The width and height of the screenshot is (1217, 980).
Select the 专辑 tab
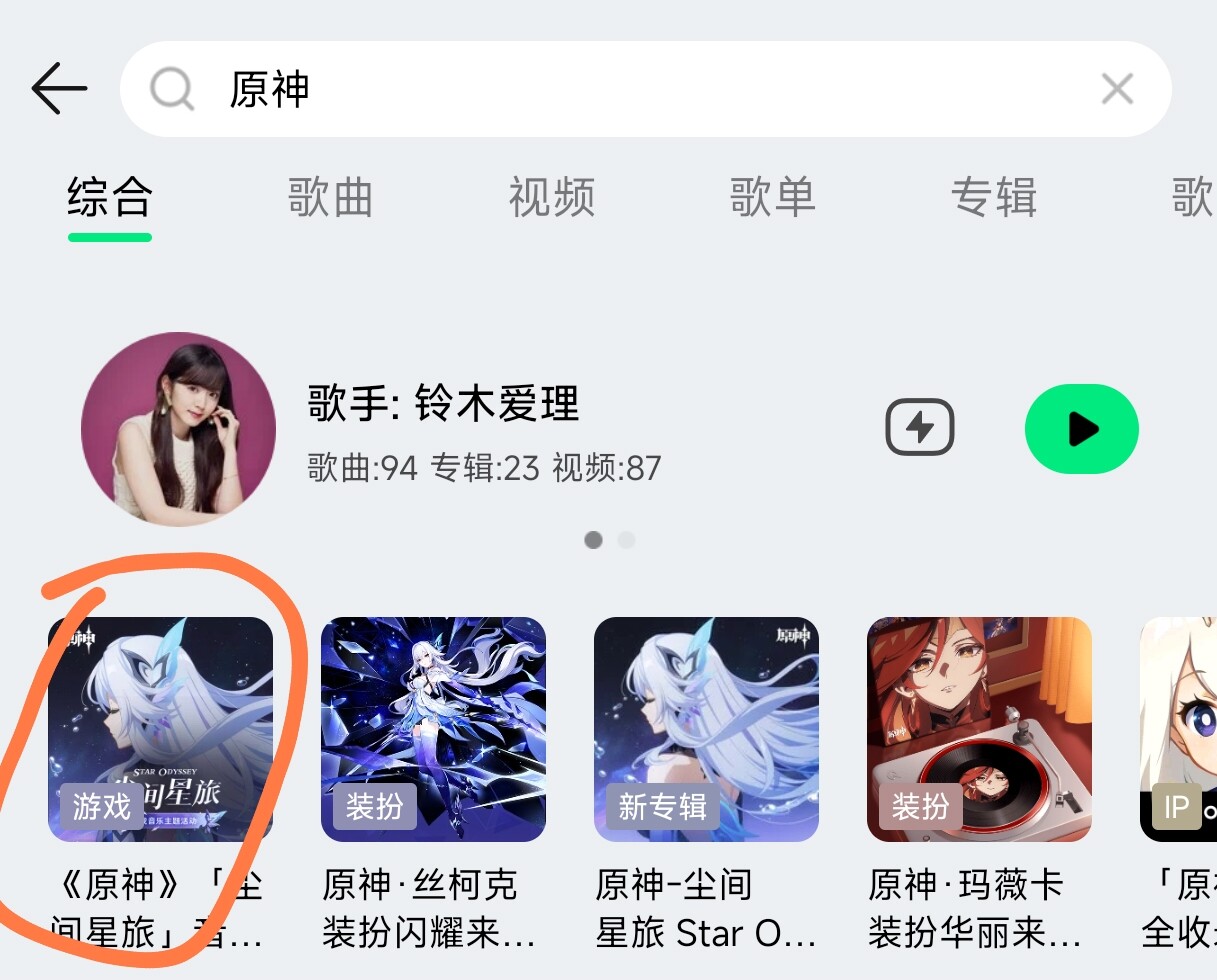(x=993, y=197)
